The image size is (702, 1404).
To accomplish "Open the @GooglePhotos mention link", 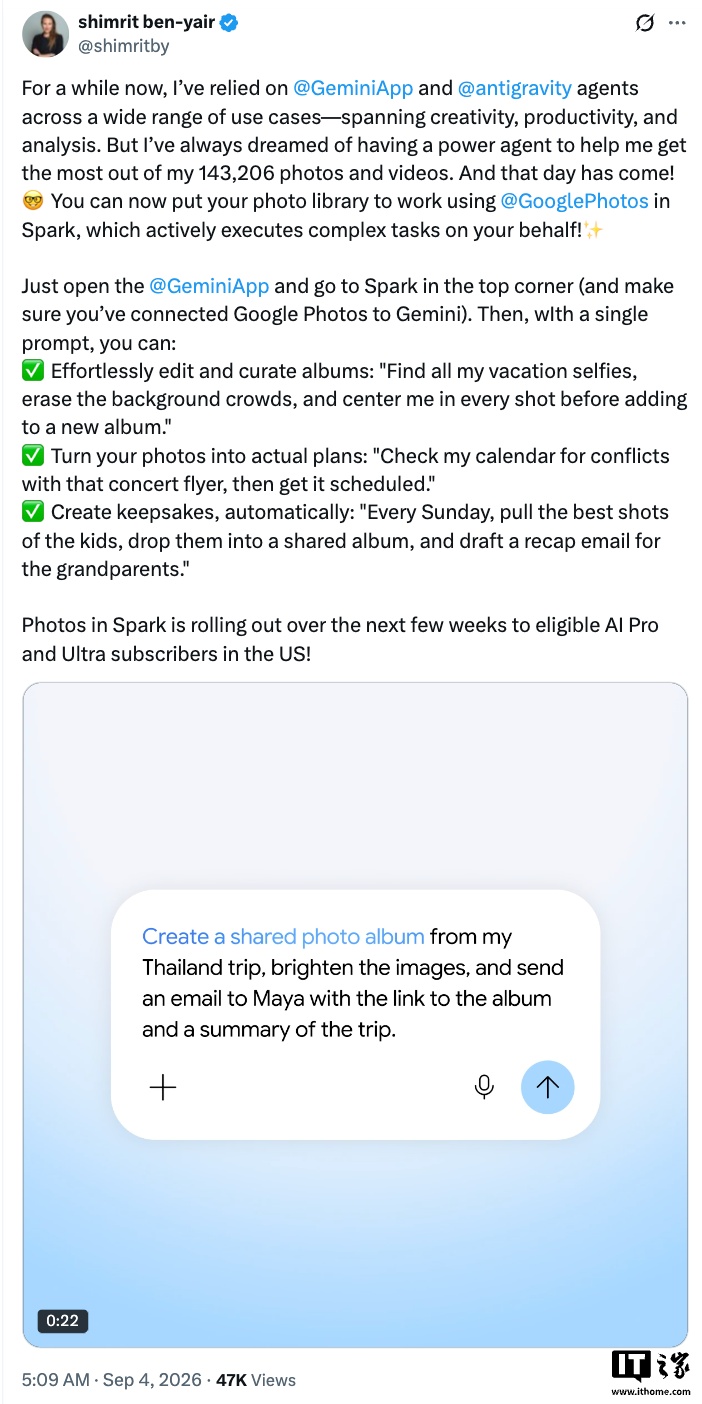I will tap(574, 201).
